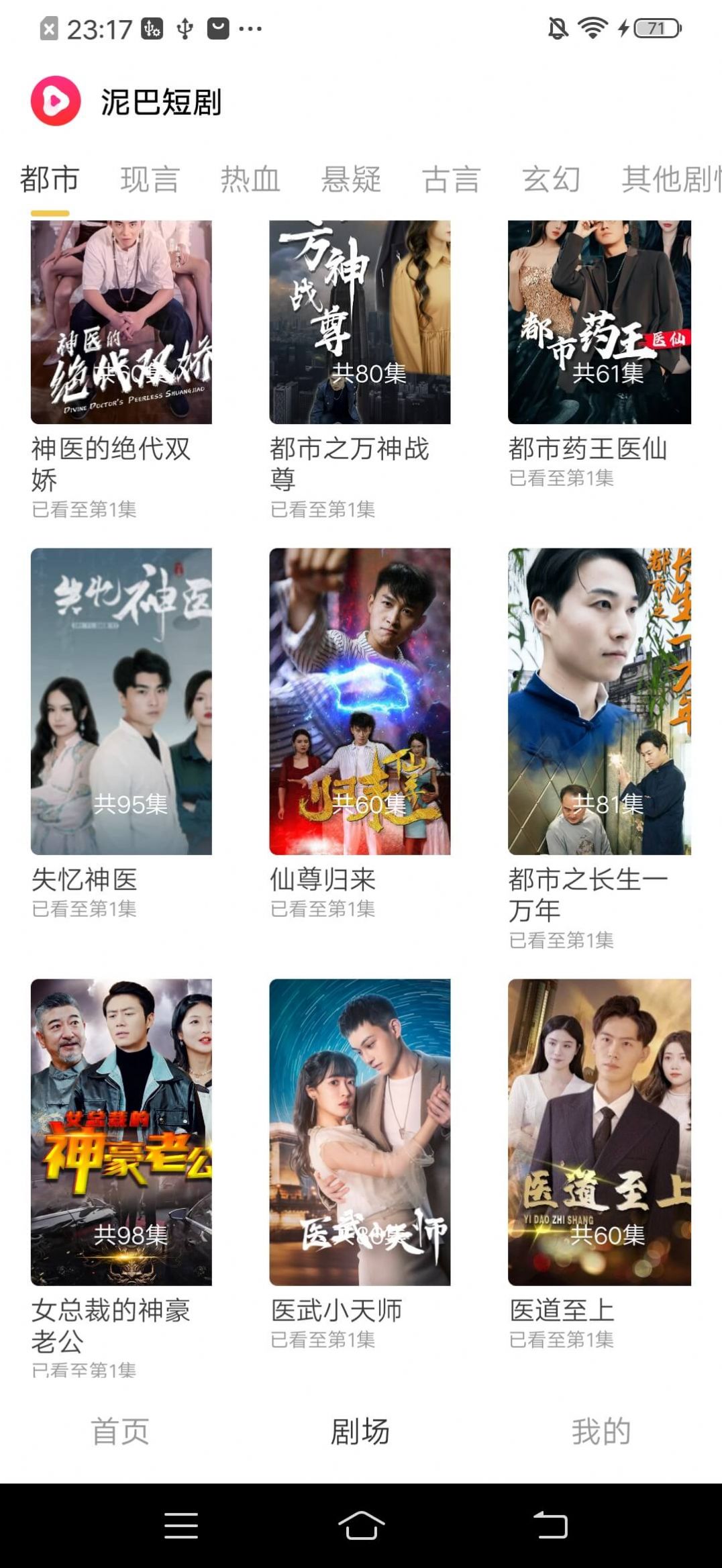Open 其他剧情 category at top right
Image resolution: width=722 pixels, height=1568 pixels.
(666, 179)
